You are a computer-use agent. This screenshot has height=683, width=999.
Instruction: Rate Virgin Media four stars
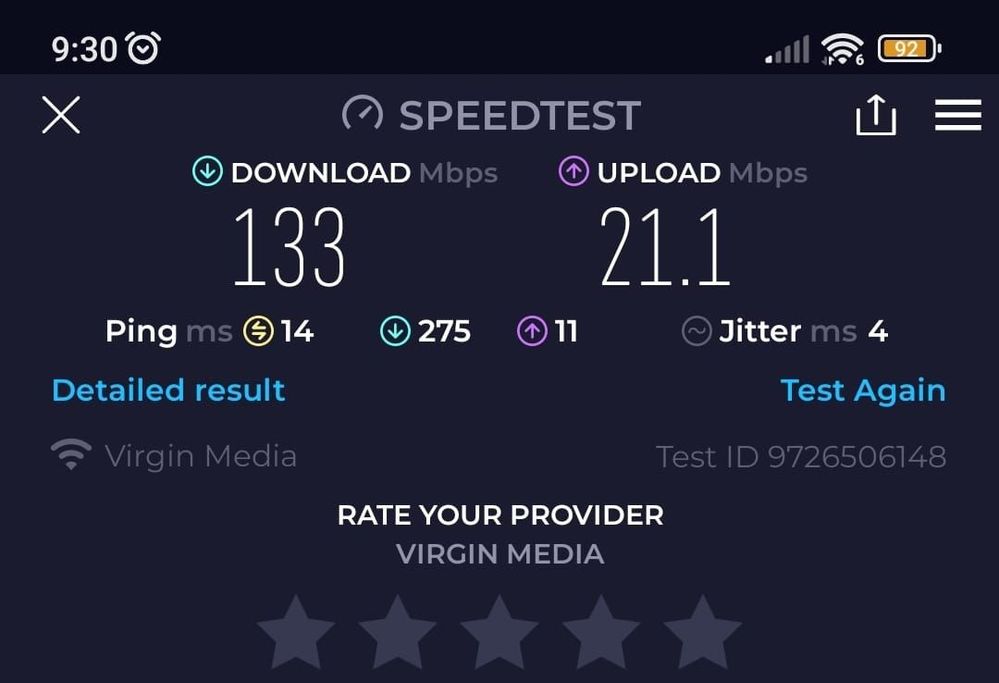pos(601,634)
